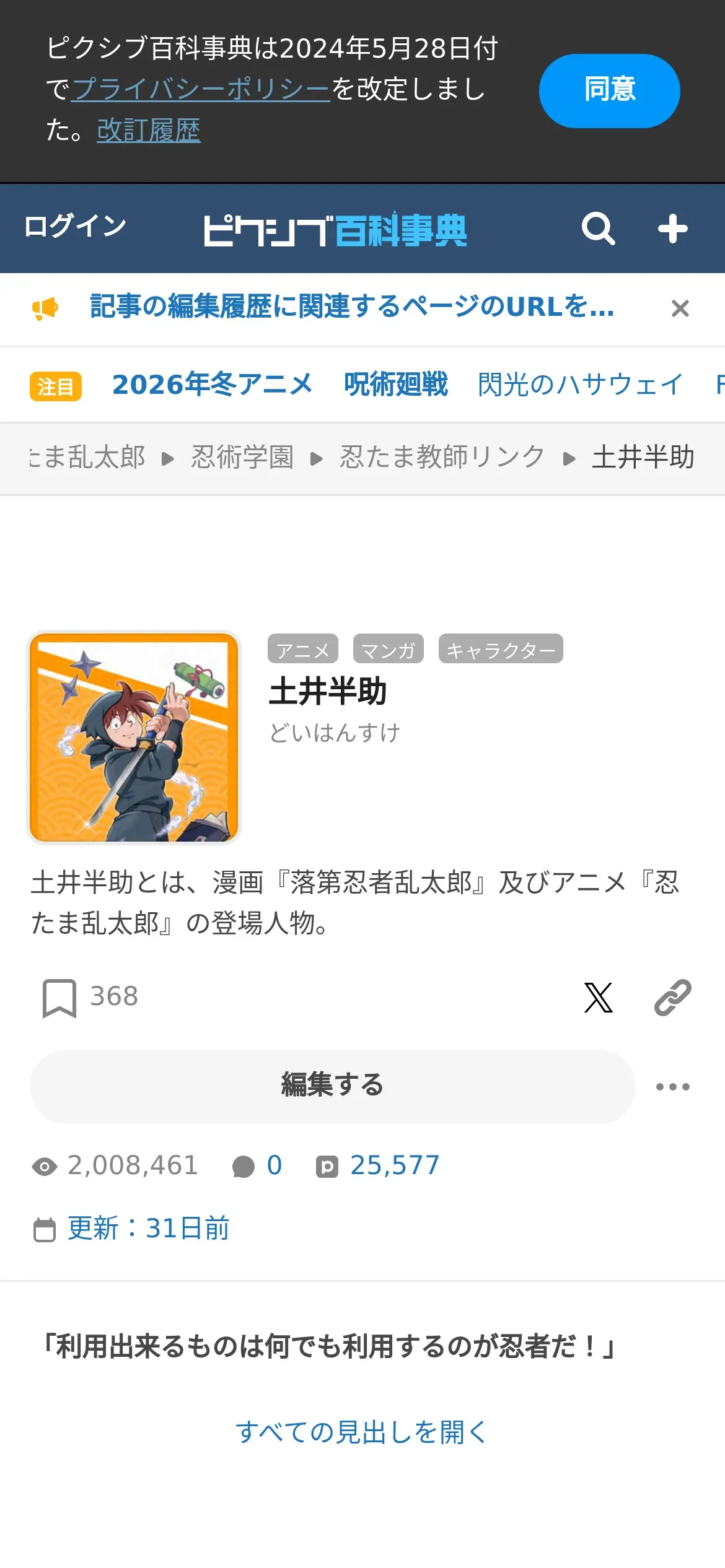Tap the 同意 button on the privacy banner
Viewport: 725px width, 1568px height.
(x=609, y=90)
